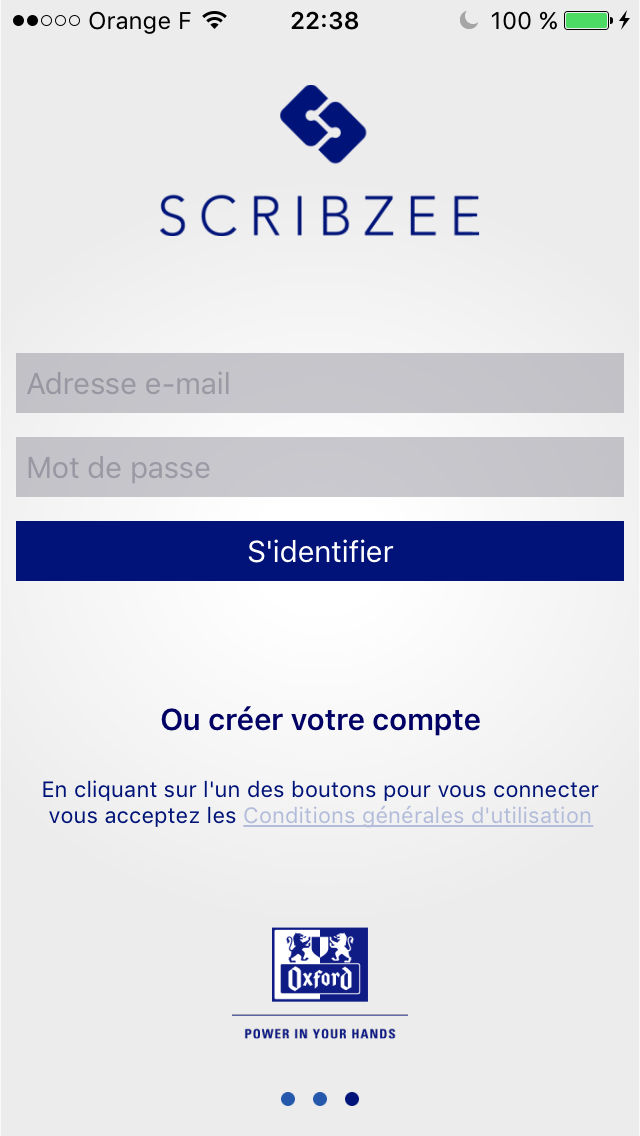
Task: Select the Mot de passe field
Action: pyautogui.click(x=320, y=467)
